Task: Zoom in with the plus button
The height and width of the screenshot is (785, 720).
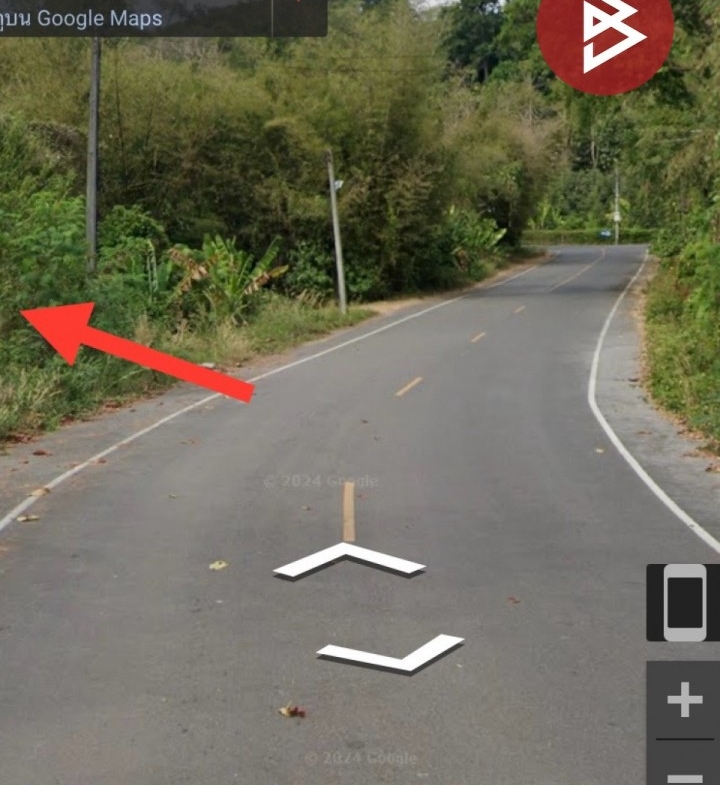Action: 684,700
